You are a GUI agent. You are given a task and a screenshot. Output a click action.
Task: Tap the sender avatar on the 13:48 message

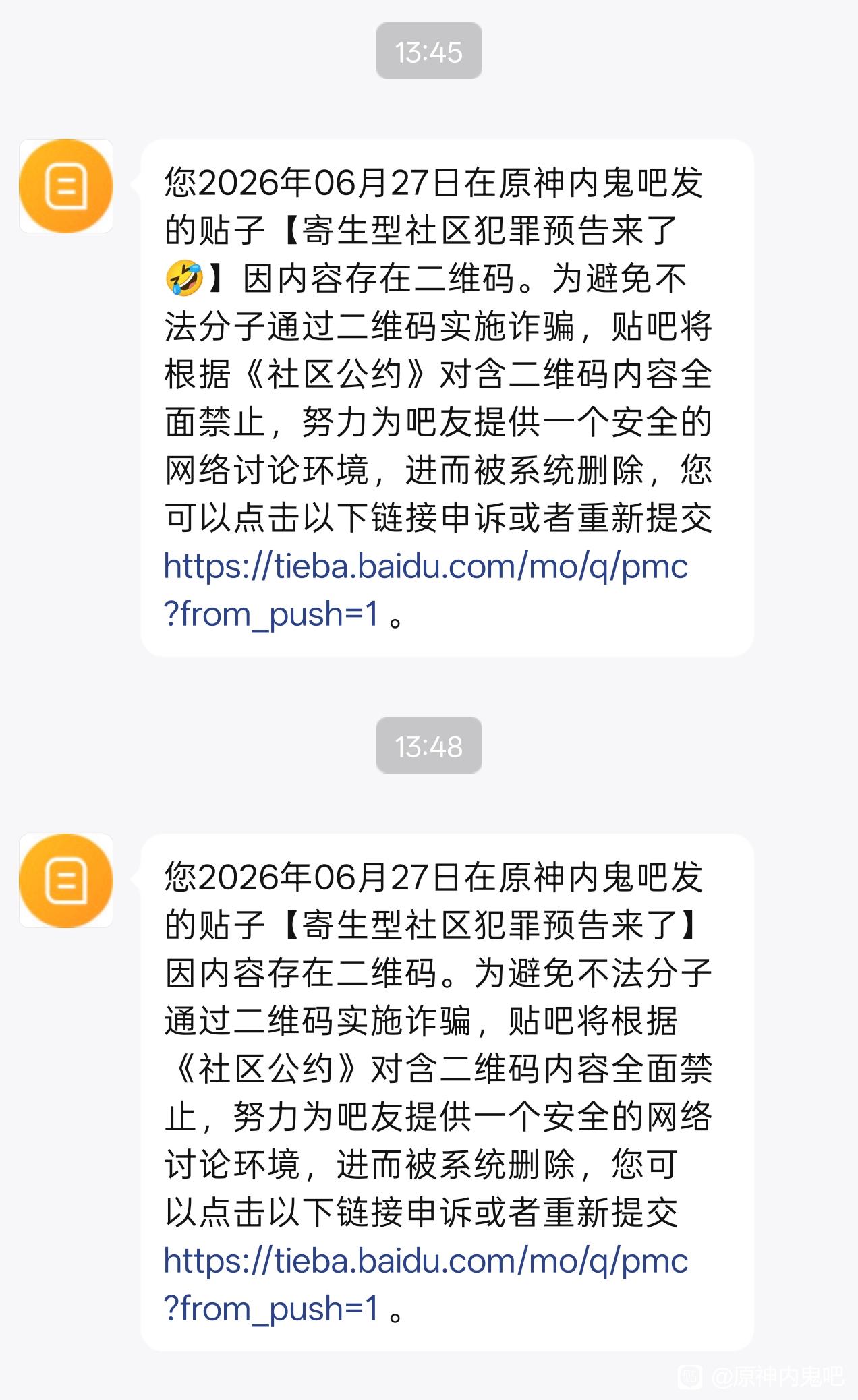pyautogui.click(x=66, y=881)
